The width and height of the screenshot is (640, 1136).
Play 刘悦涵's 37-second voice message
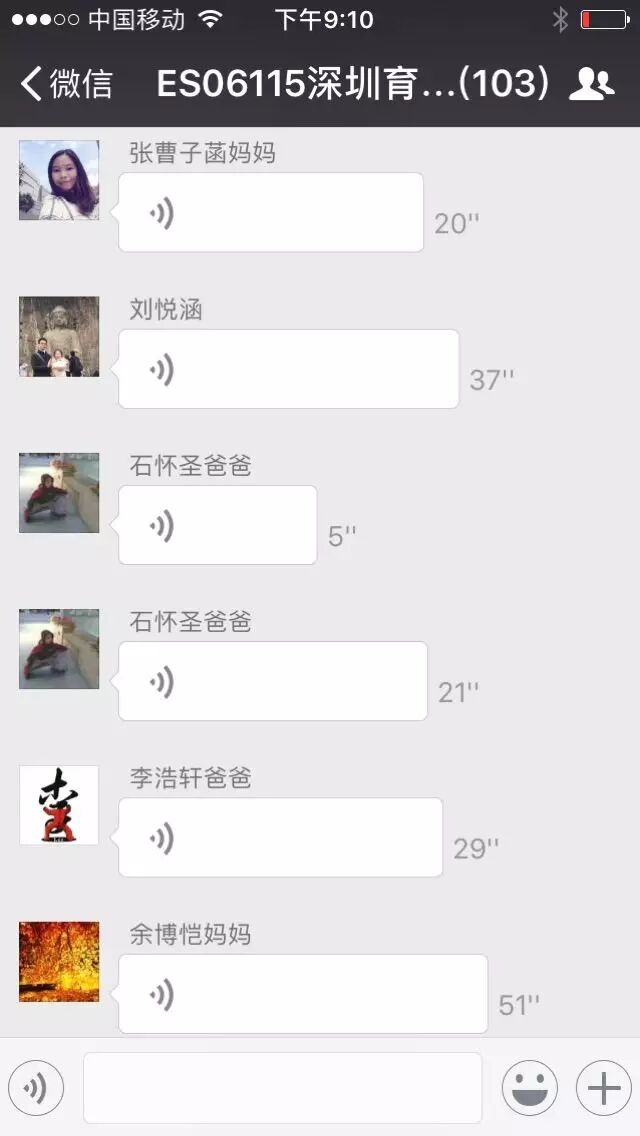click(288, 369)
